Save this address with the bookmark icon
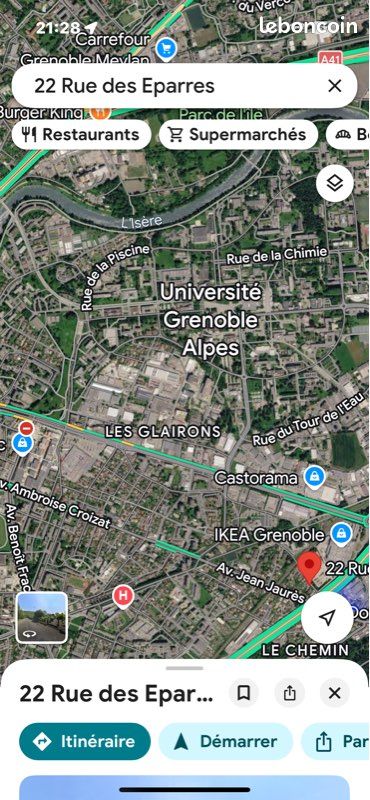The image size is (370, 800). pyautogui.click(x=244, y=693)
